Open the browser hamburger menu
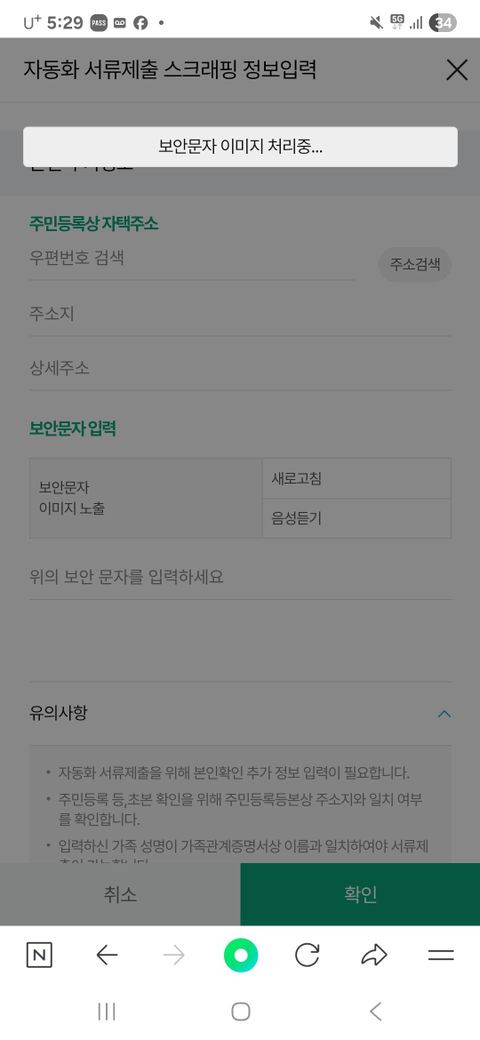This screenshot has height=1040, width=480. (x=441, y=955)
